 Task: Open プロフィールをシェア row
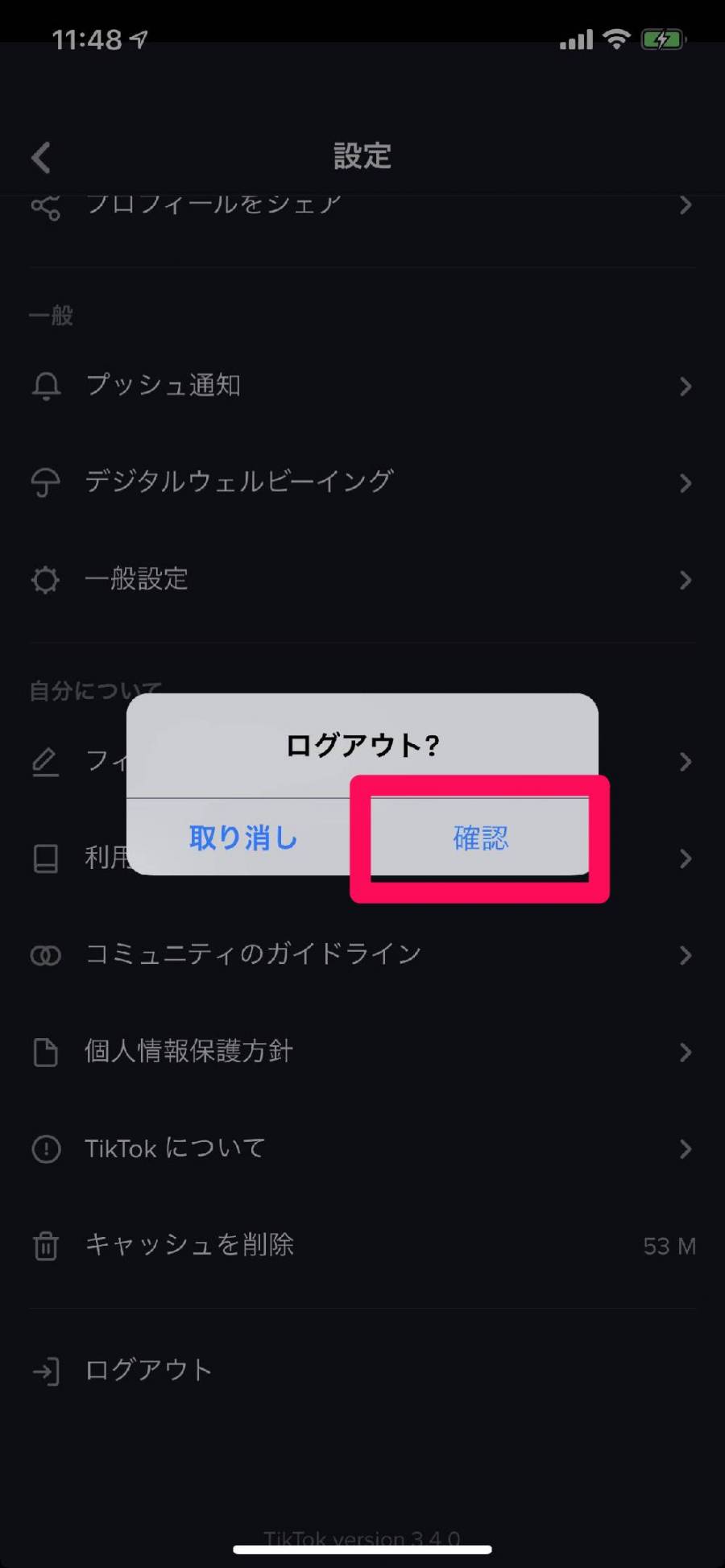click(362, 211)
